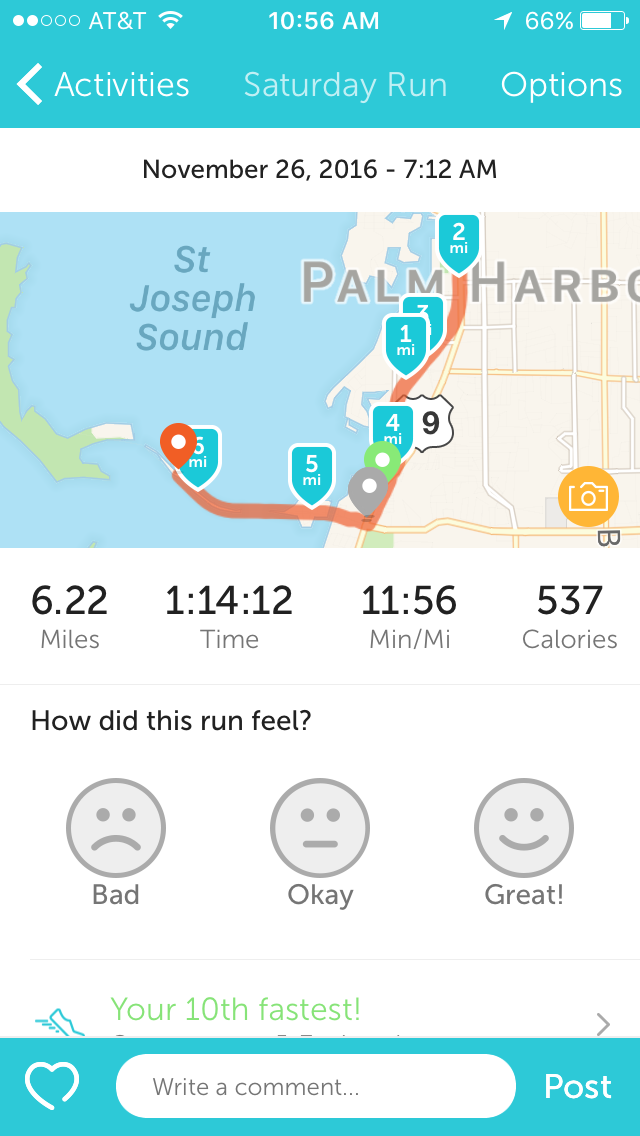The height and width of the screenshot is (1136, 640).
Task: Like this run with the heart icon
Action: coord(52,1086)
